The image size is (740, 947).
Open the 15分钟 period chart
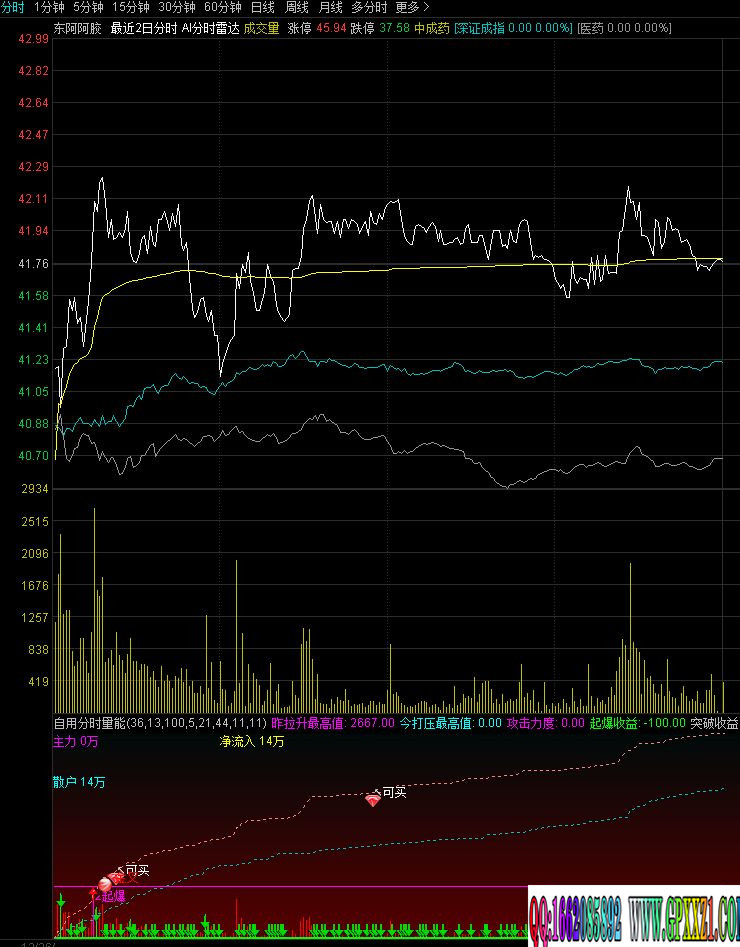tap(130, 7)
